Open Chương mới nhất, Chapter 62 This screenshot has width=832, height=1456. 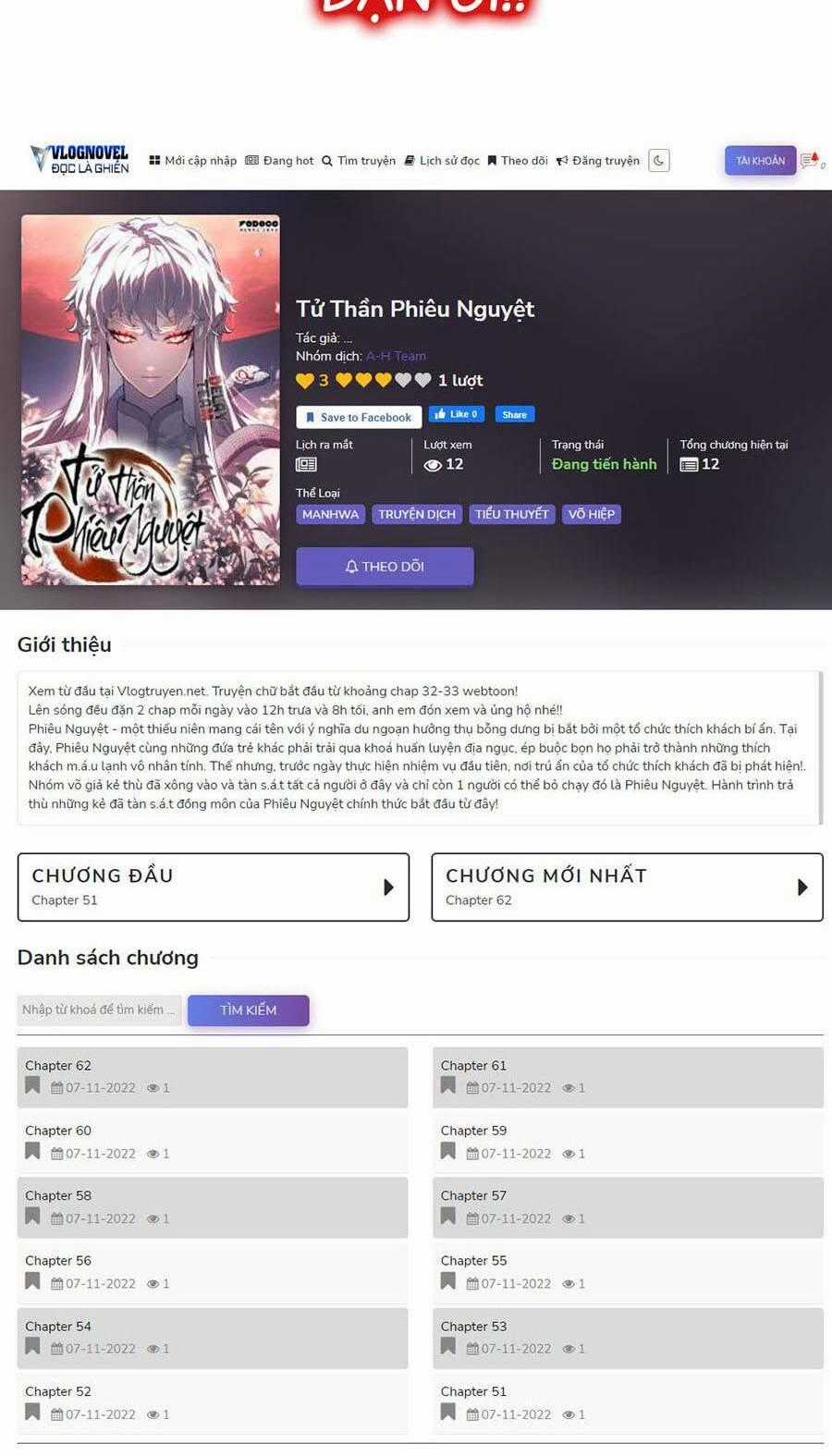(x=627, y=887)
